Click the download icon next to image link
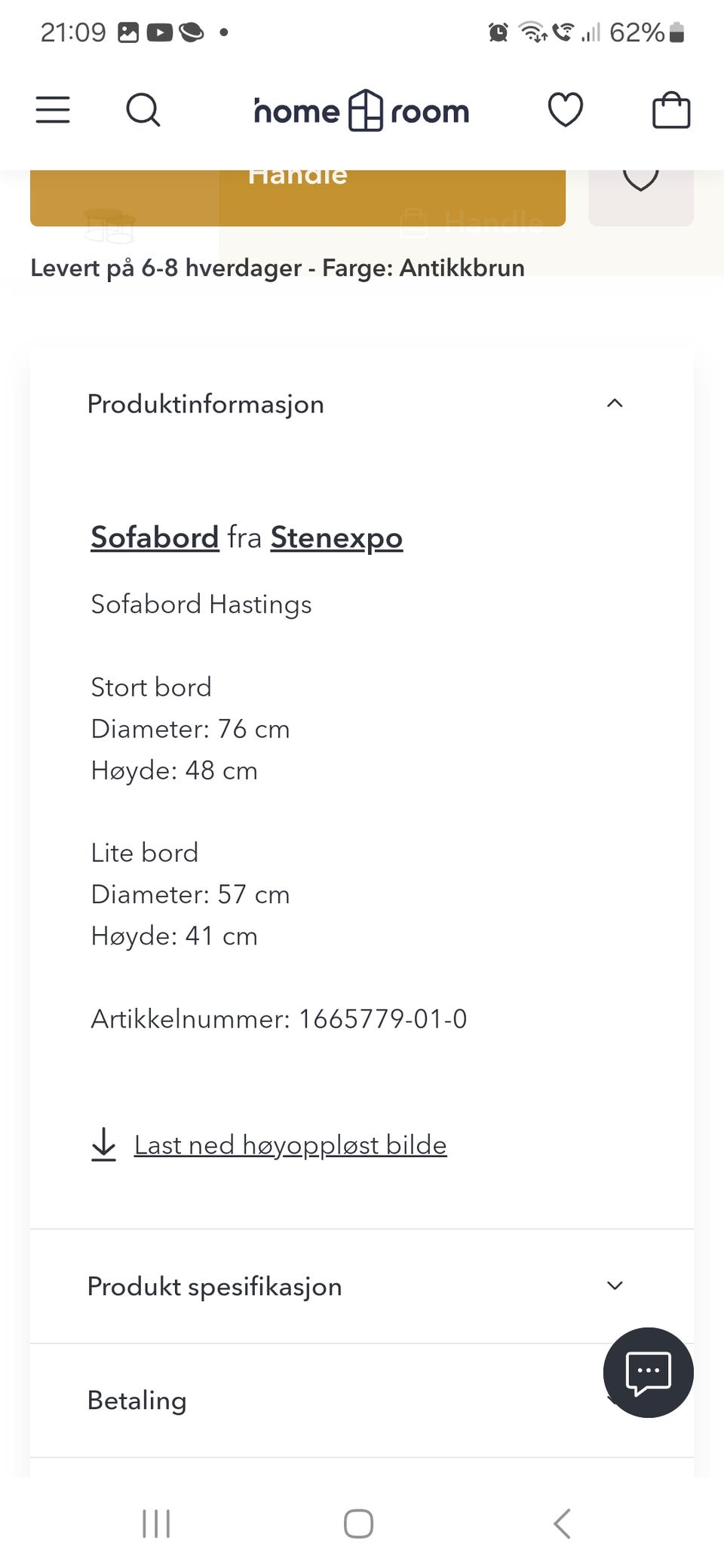Image resolution: width=724 pixels, height=1568 pixels. point(103,1144)
